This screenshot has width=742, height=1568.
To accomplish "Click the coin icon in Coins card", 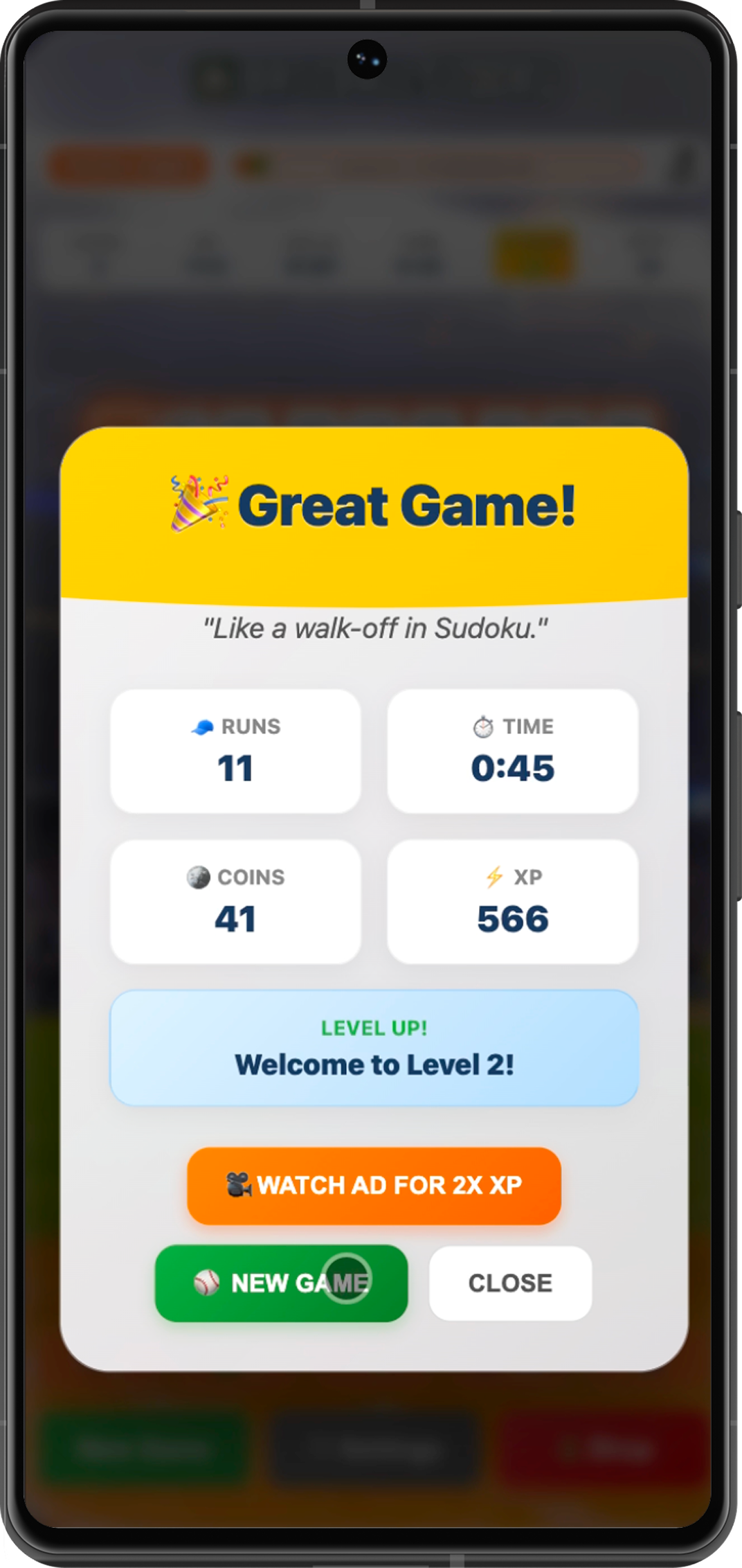I will [x=198, y=877].
